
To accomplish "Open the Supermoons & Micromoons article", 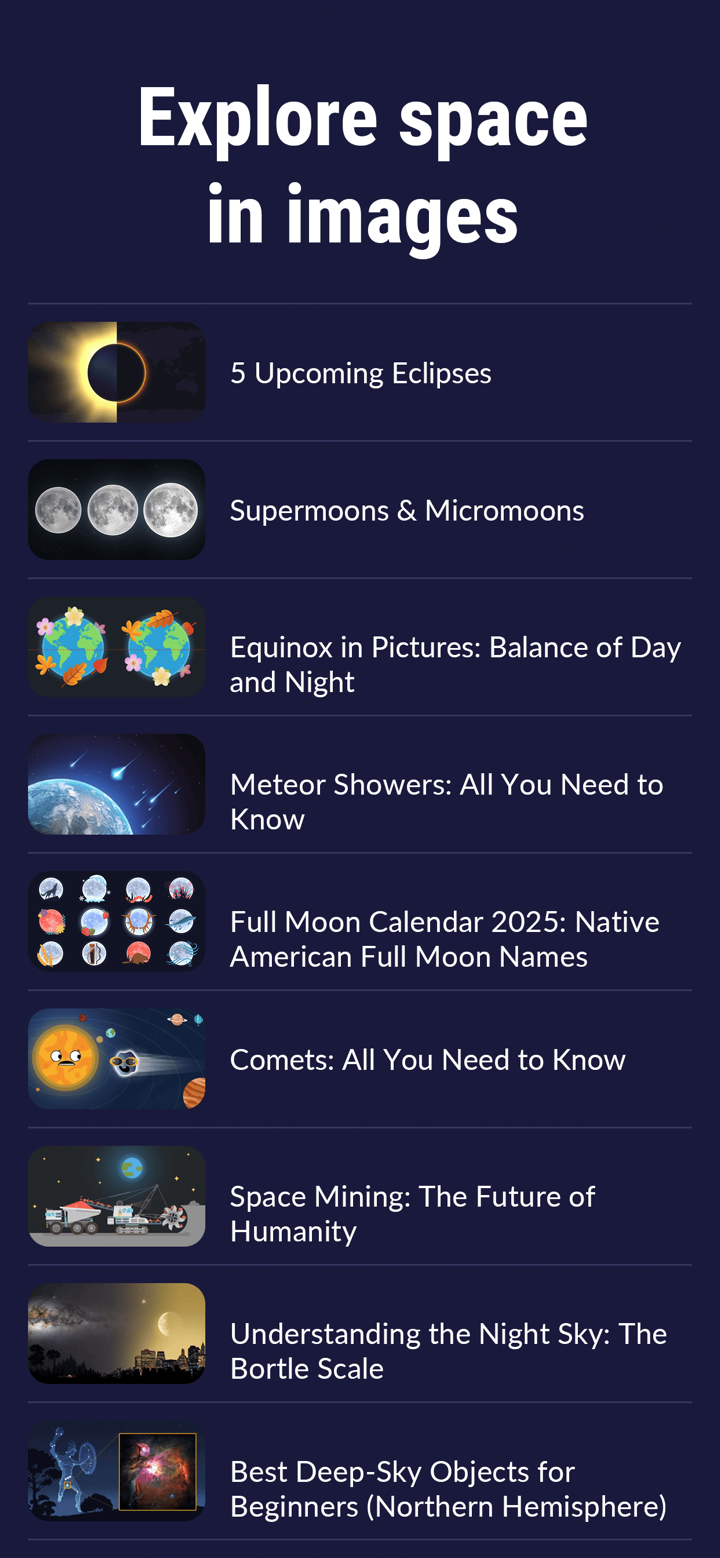I will pyautogui.click(x=407, y=511).
